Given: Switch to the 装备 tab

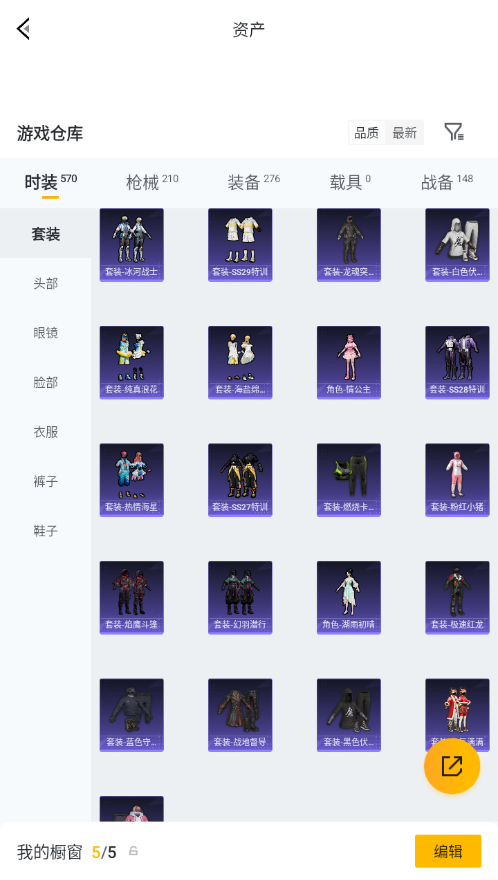Looking at the screenshot, I should [x=254, y=182].
